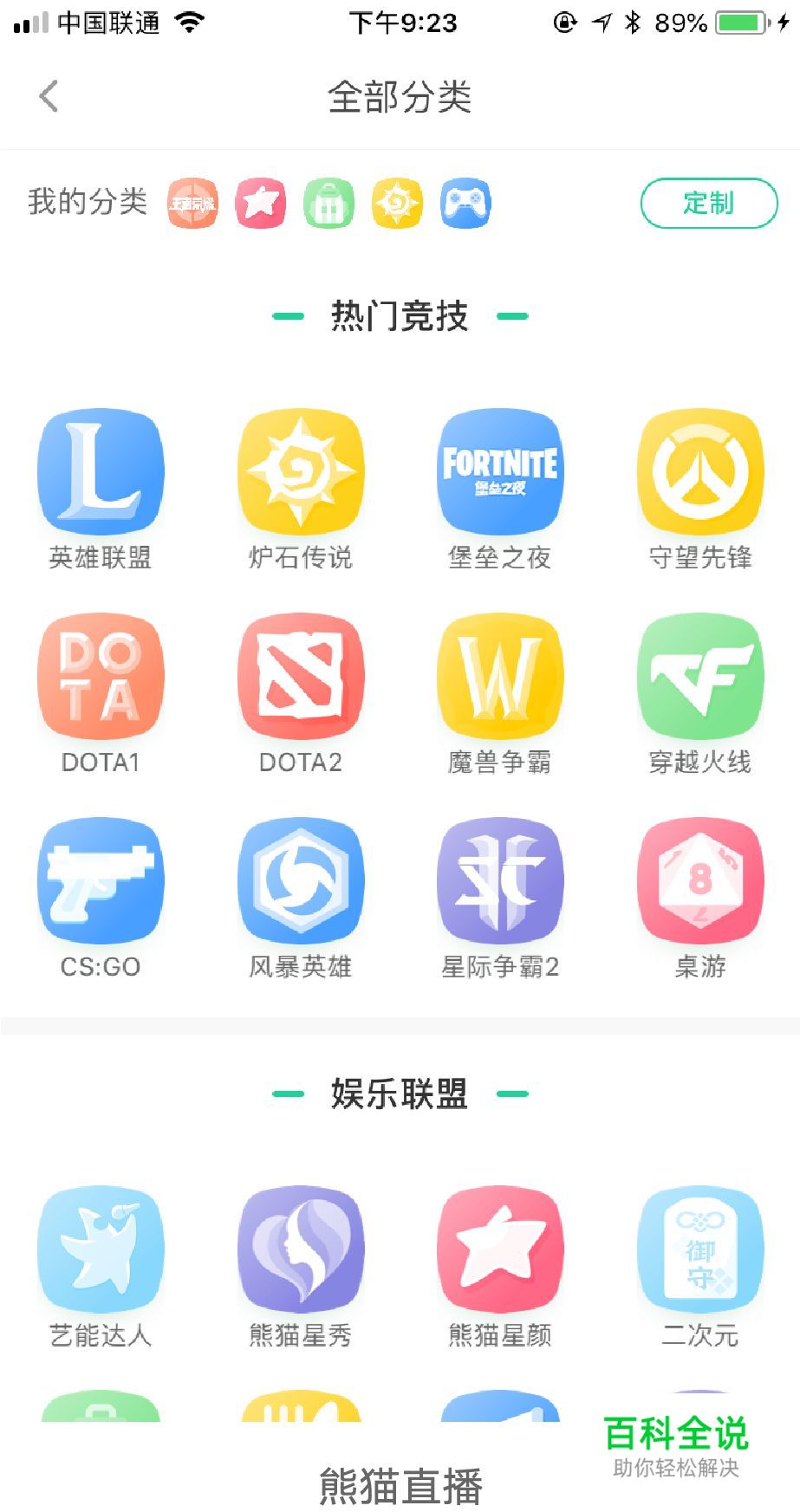
Task: Select the 守望先锋 overwatch icon
Action: click(x=699, y=472)
